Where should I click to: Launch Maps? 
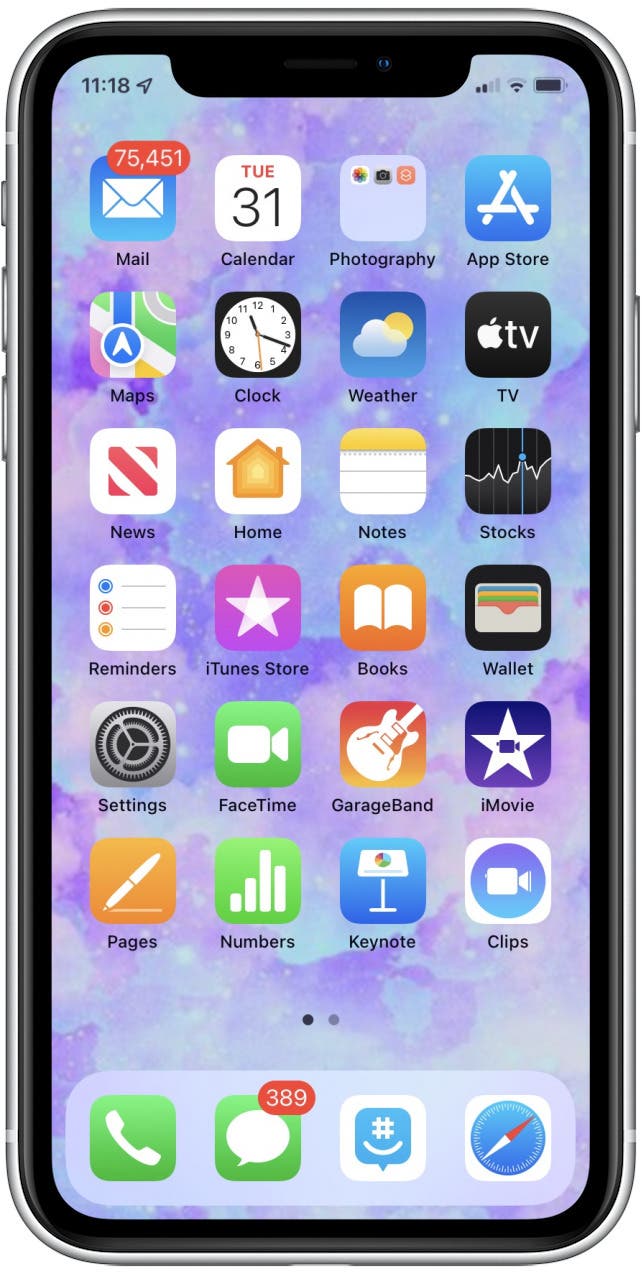[x=133, y=335]
